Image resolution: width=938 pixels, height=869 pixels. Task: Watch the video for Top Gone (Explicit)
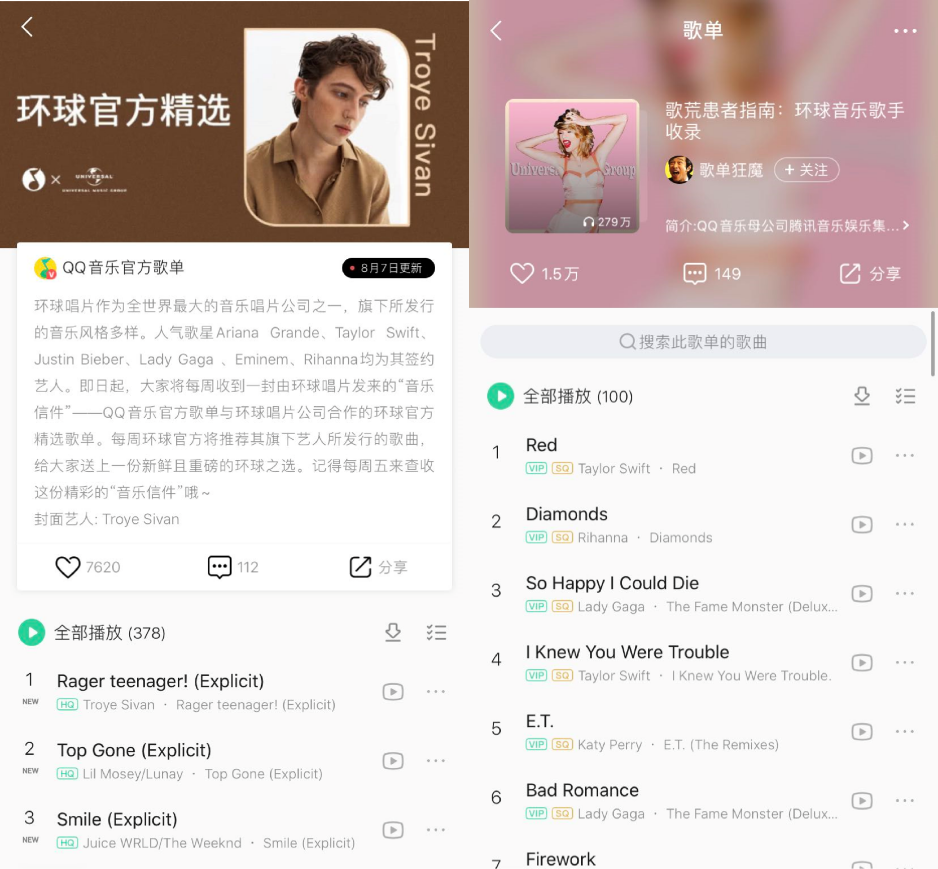pyautogui.click(x=393, y=761)
